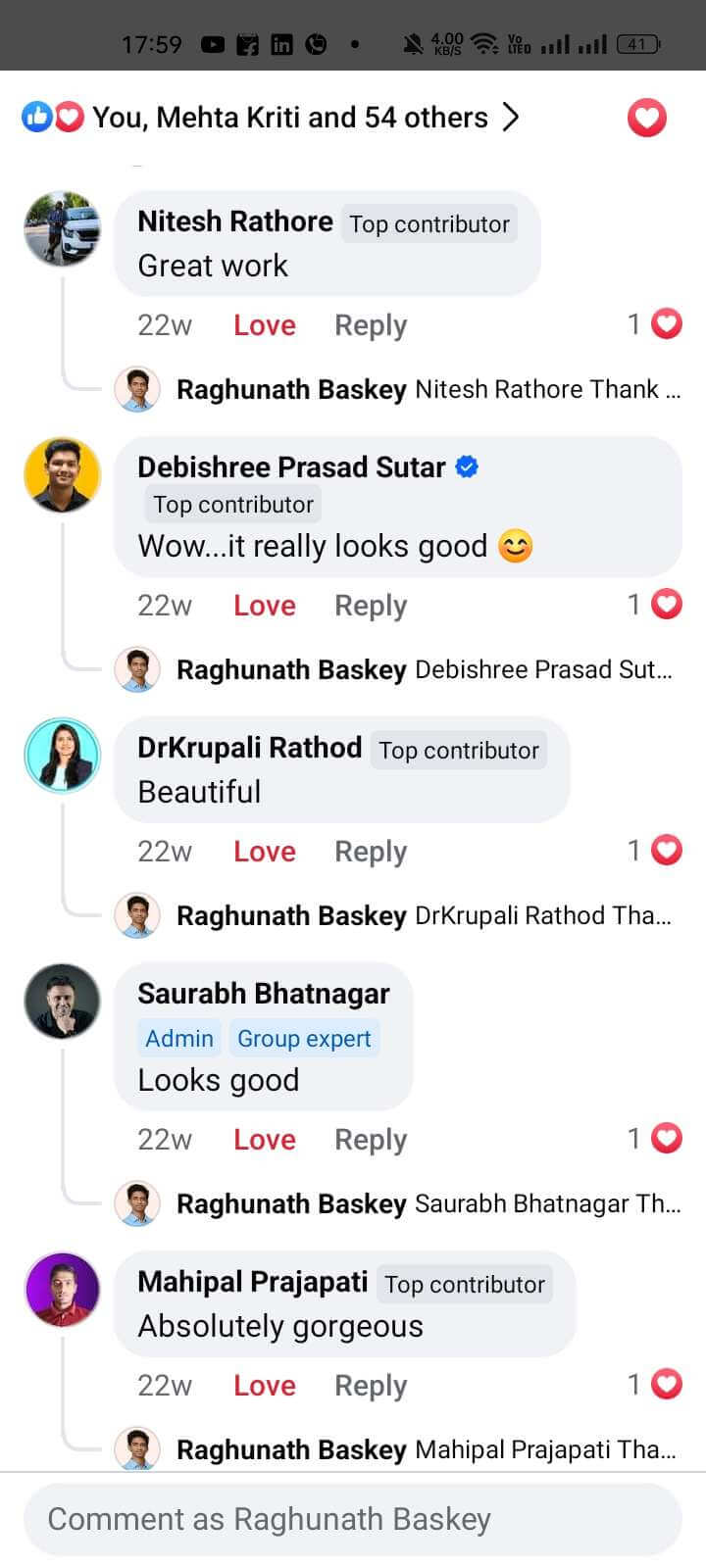
Task: Open Nitesh Rathore's profile picture
Action: (62, 229)
